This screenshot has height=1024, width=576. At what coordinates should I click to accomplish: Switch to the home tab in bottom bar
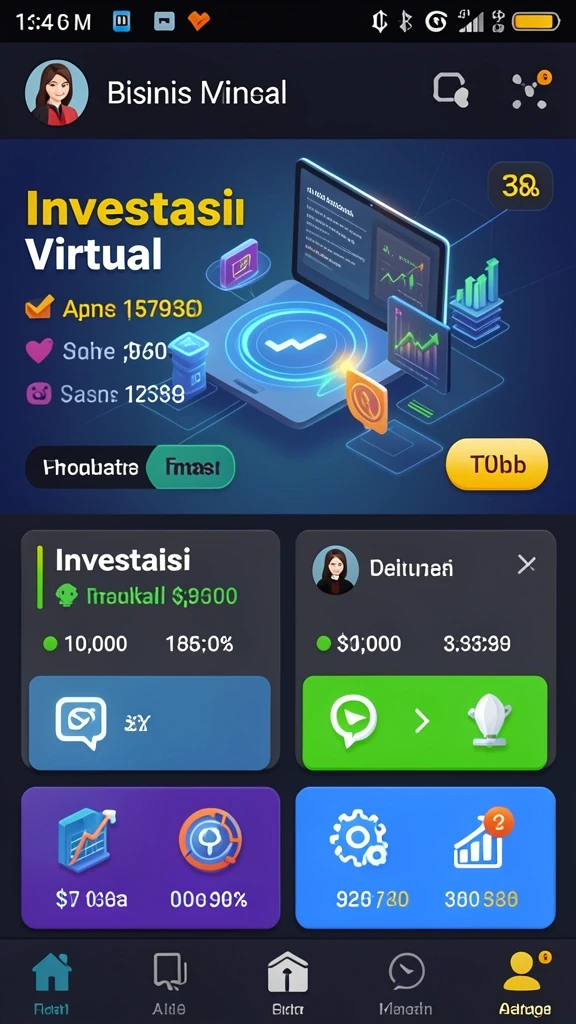pos(52,982)
